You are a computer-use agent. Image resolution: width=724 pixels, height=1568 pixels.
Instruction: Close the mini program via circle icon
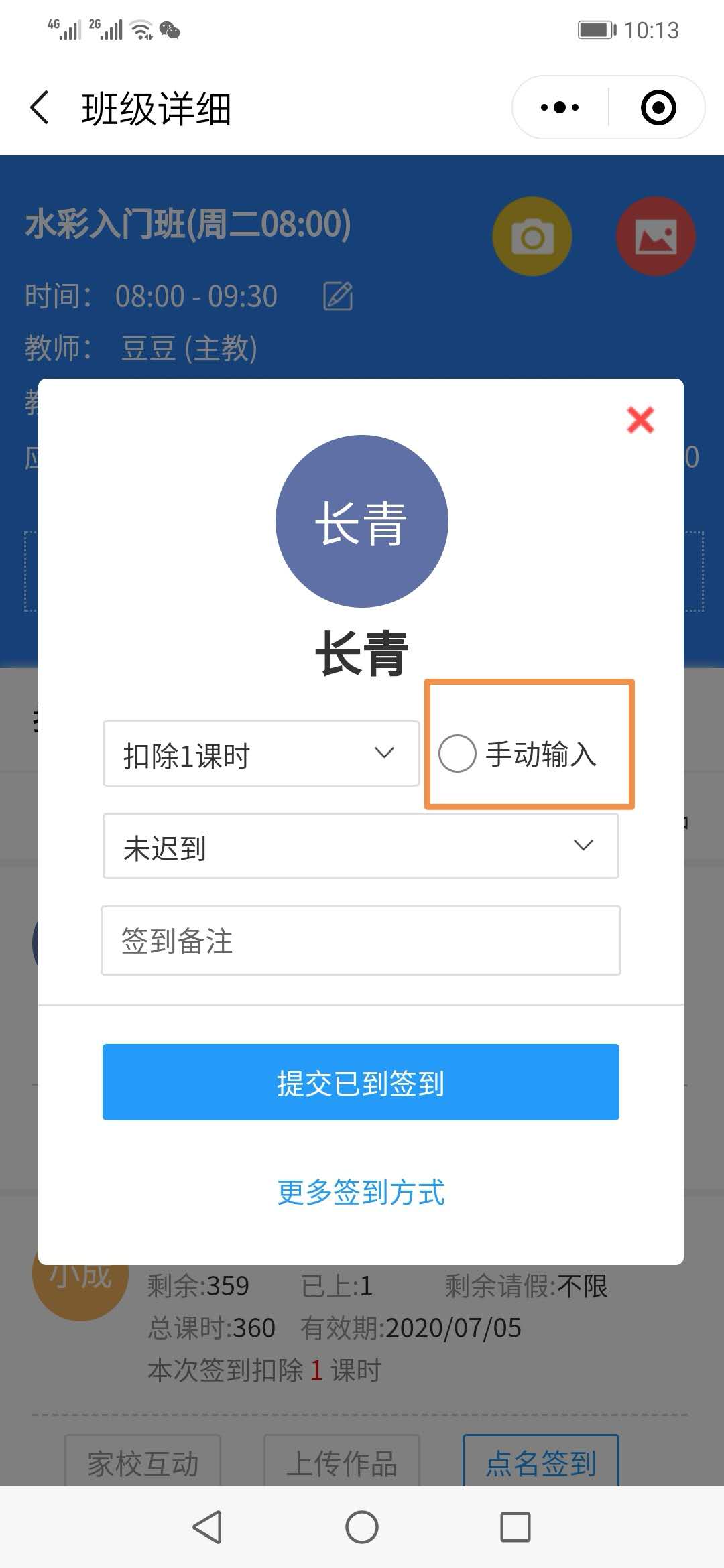(658, 107)
